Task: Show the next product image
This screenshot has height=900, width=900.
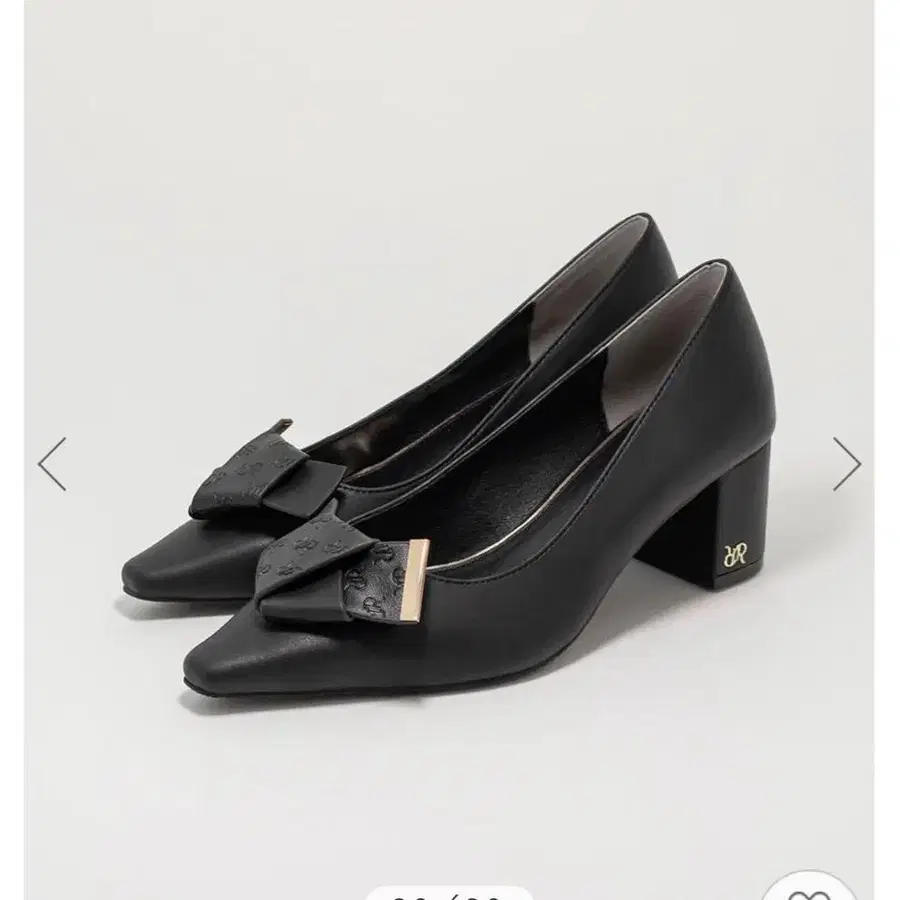Action: coord(846,464)
